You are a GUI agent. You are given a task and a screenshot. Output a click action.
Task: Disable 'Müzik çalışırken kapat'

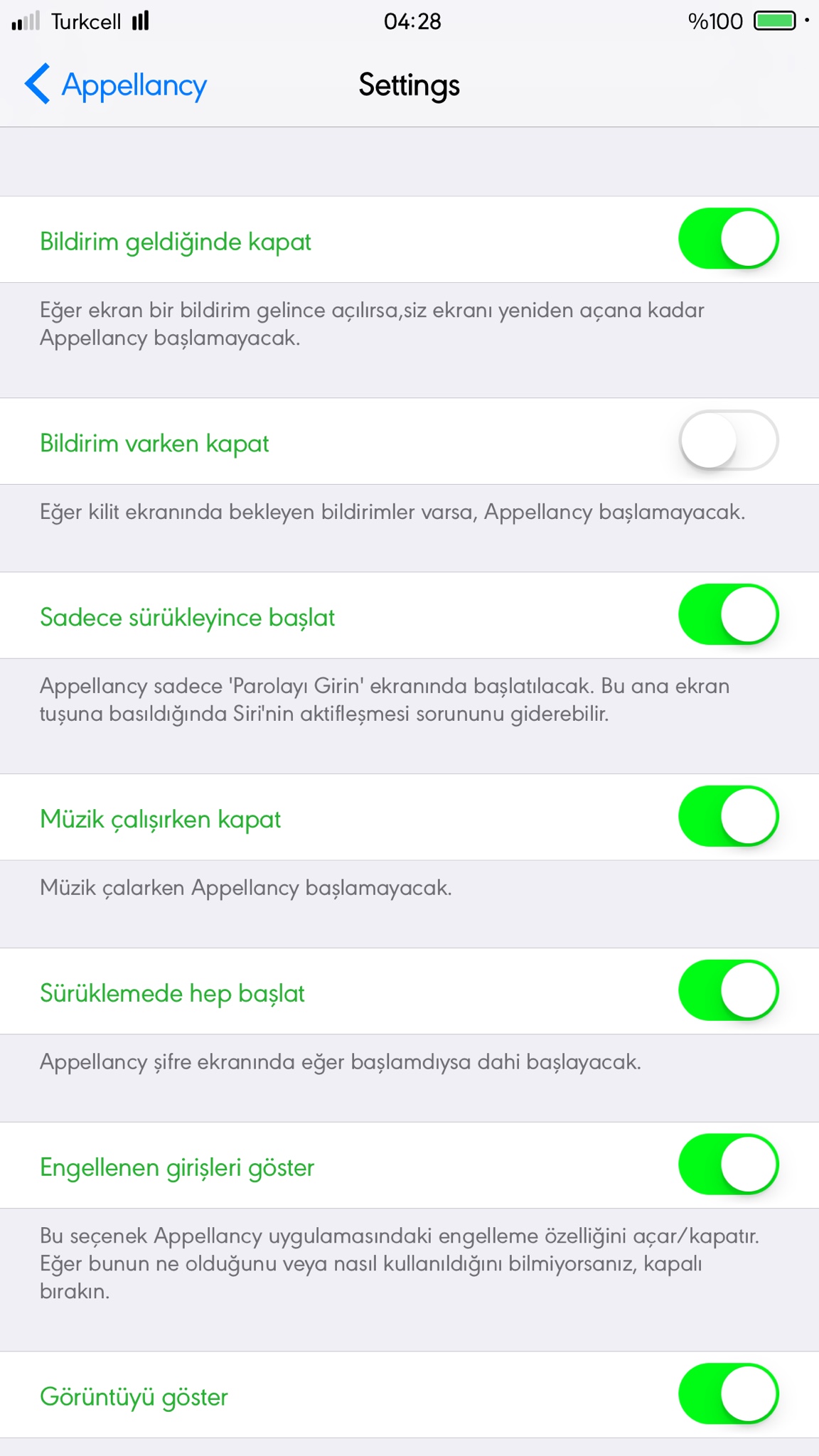tap(728, 816)
